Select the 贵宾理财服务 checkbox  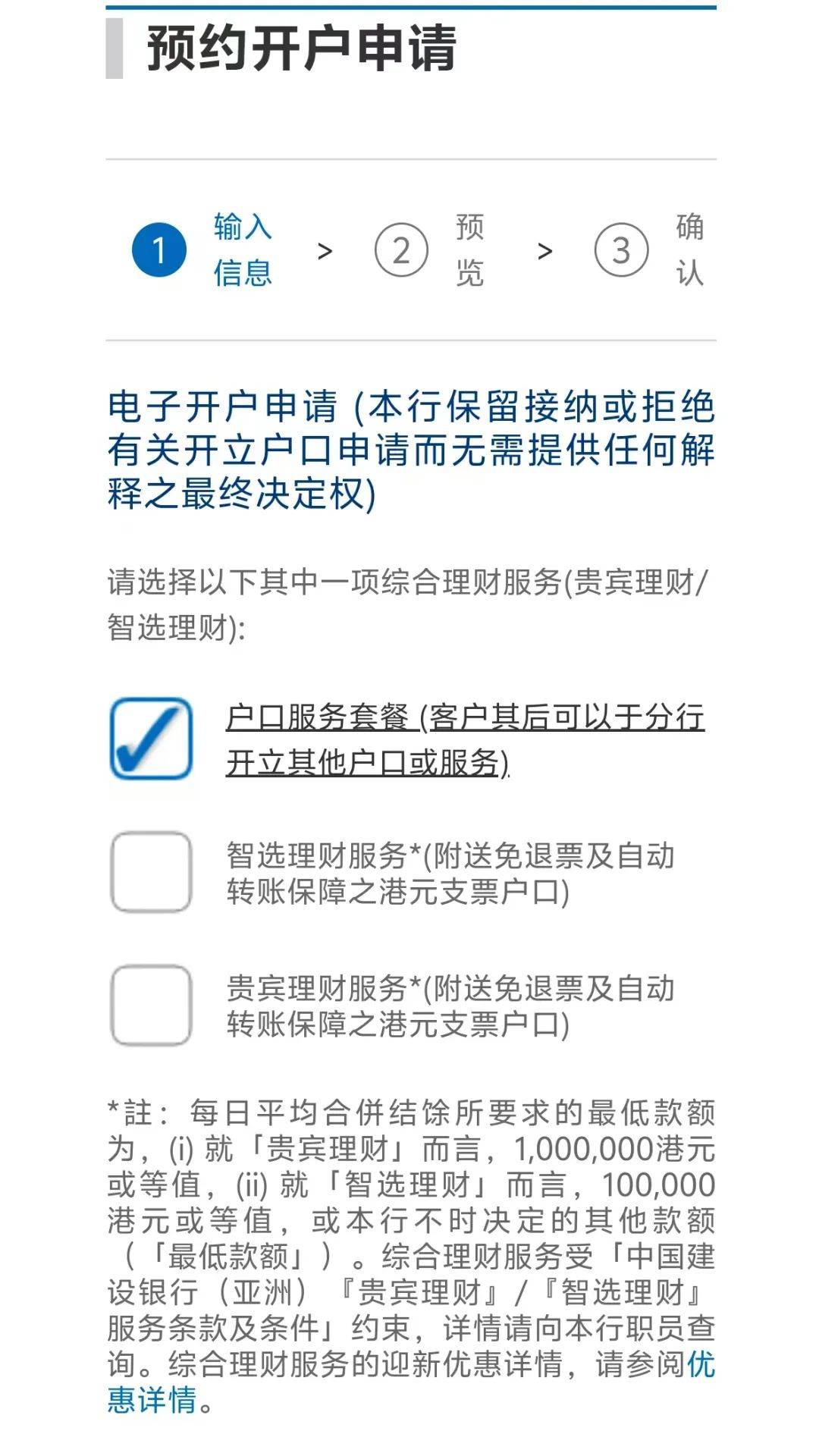(x=151, y=1005)
